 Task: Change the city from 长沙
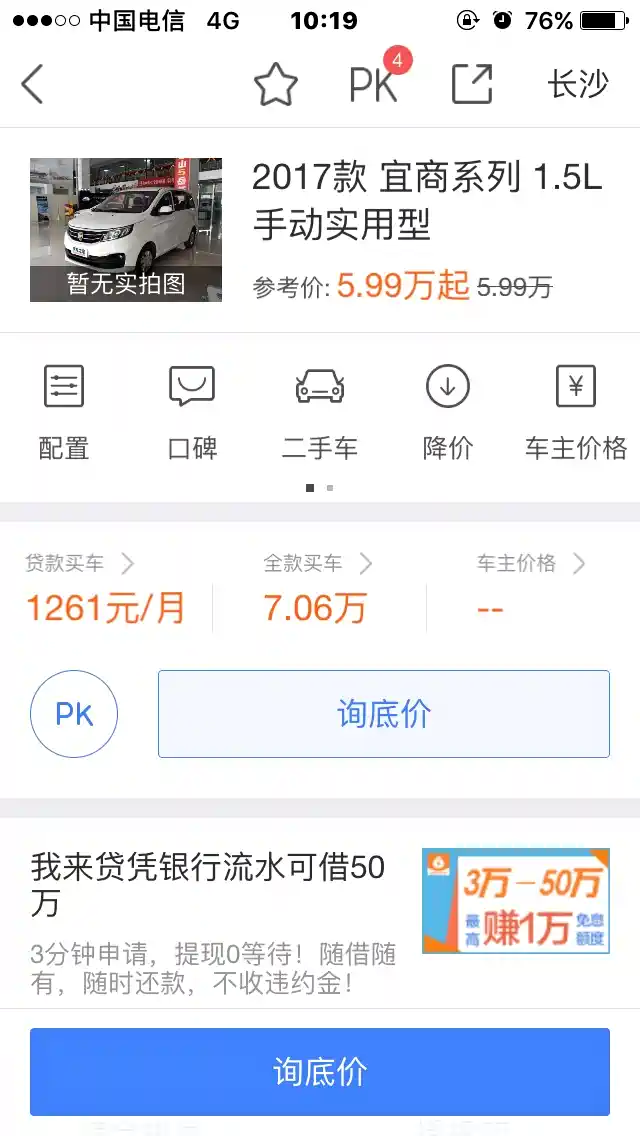[x=577, y=84]
